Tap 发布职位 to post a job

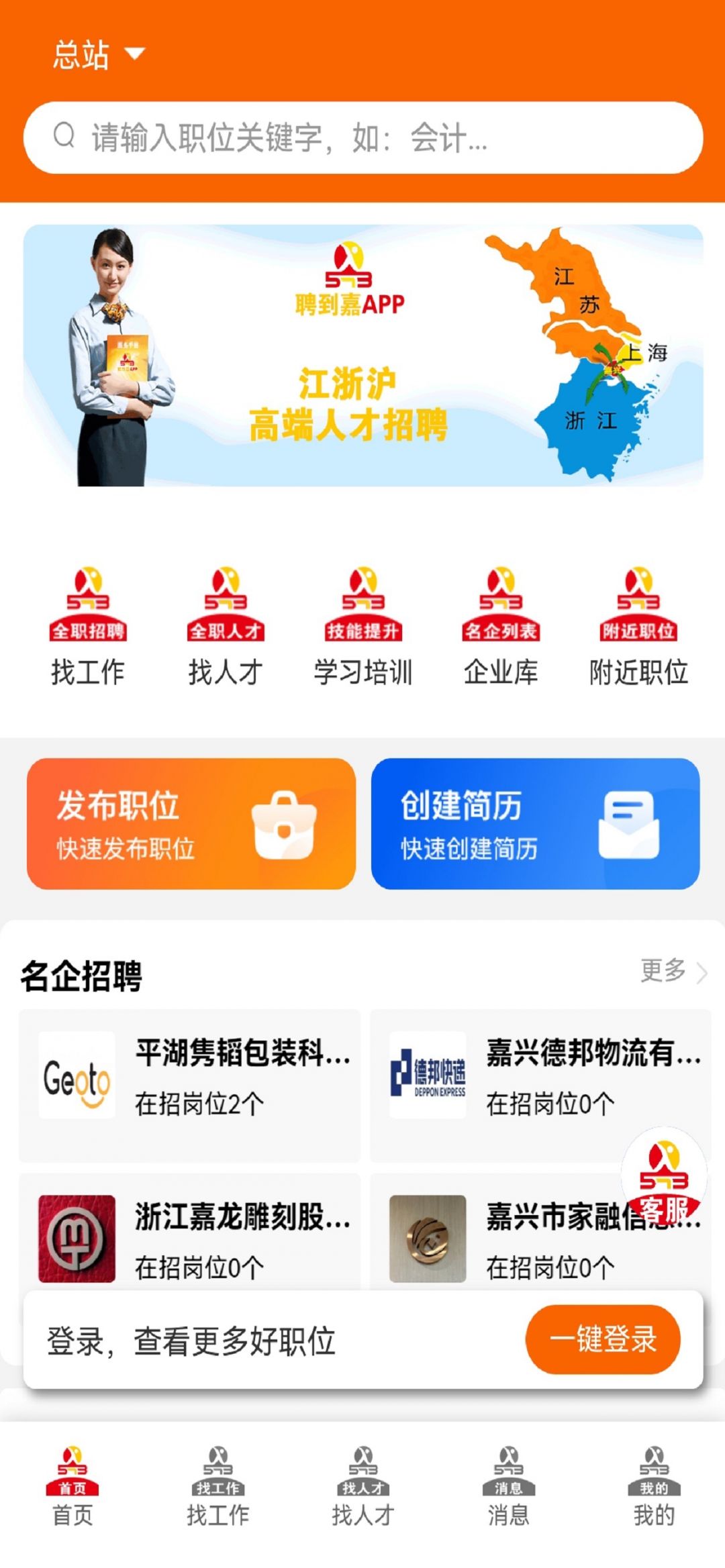coord(191,824)
